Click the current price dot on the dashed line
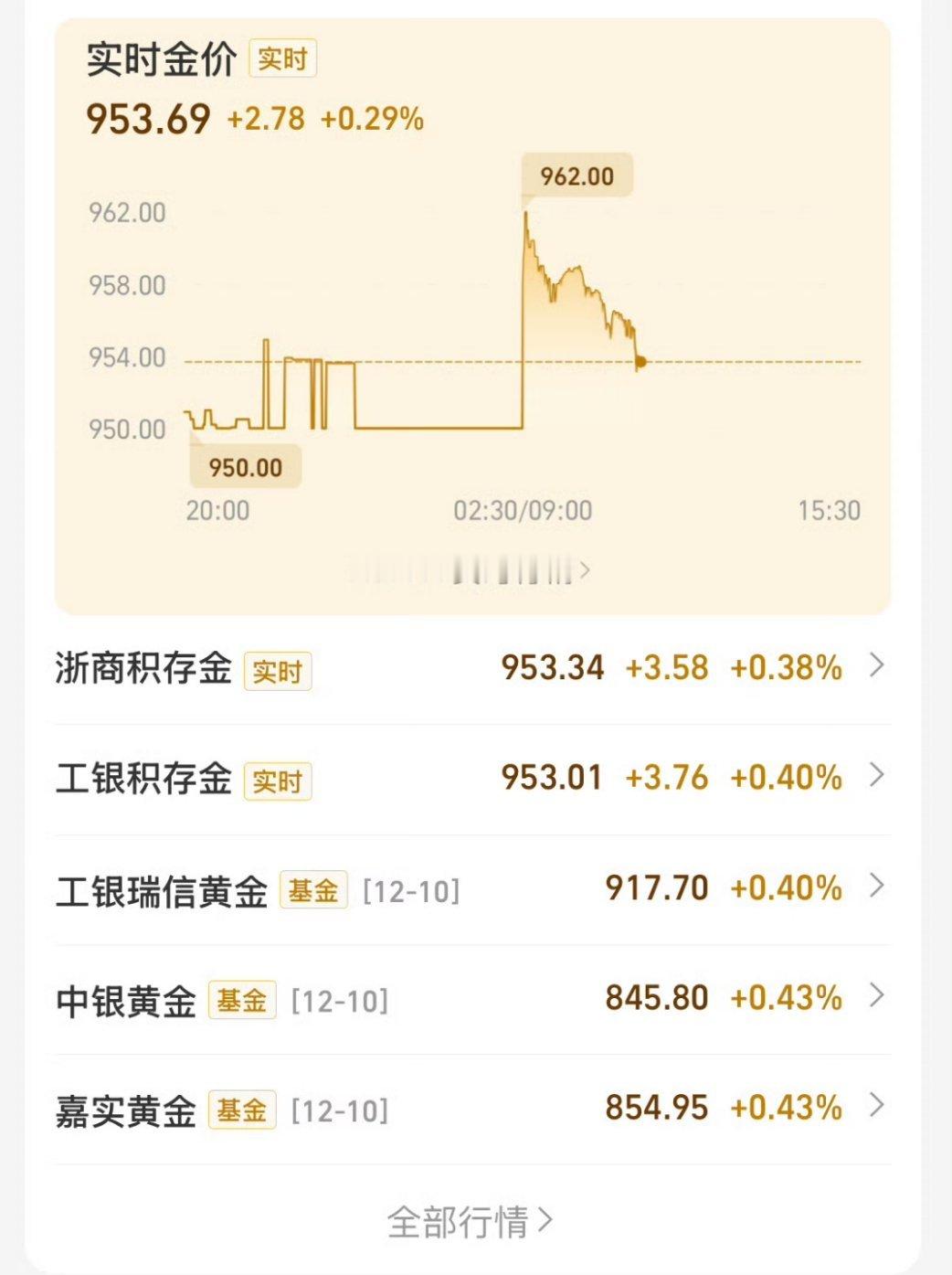 coord(640,362)
